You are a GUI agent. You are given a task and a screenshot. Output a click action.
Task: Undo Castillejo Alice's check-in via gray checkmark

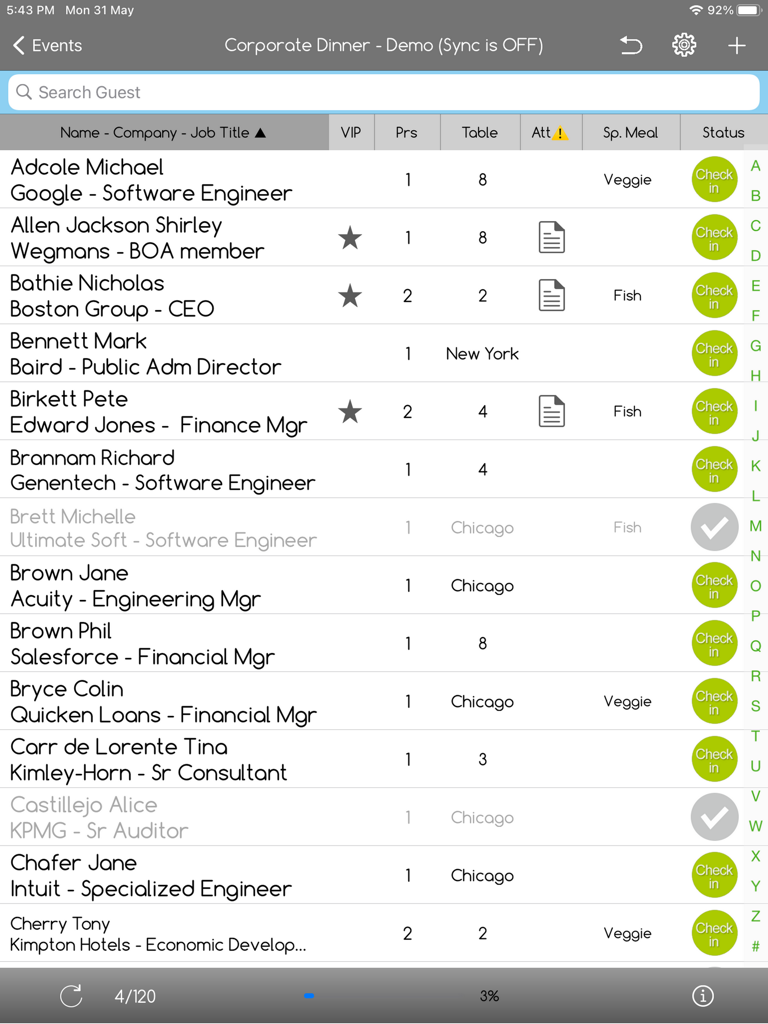coord(714,817)
